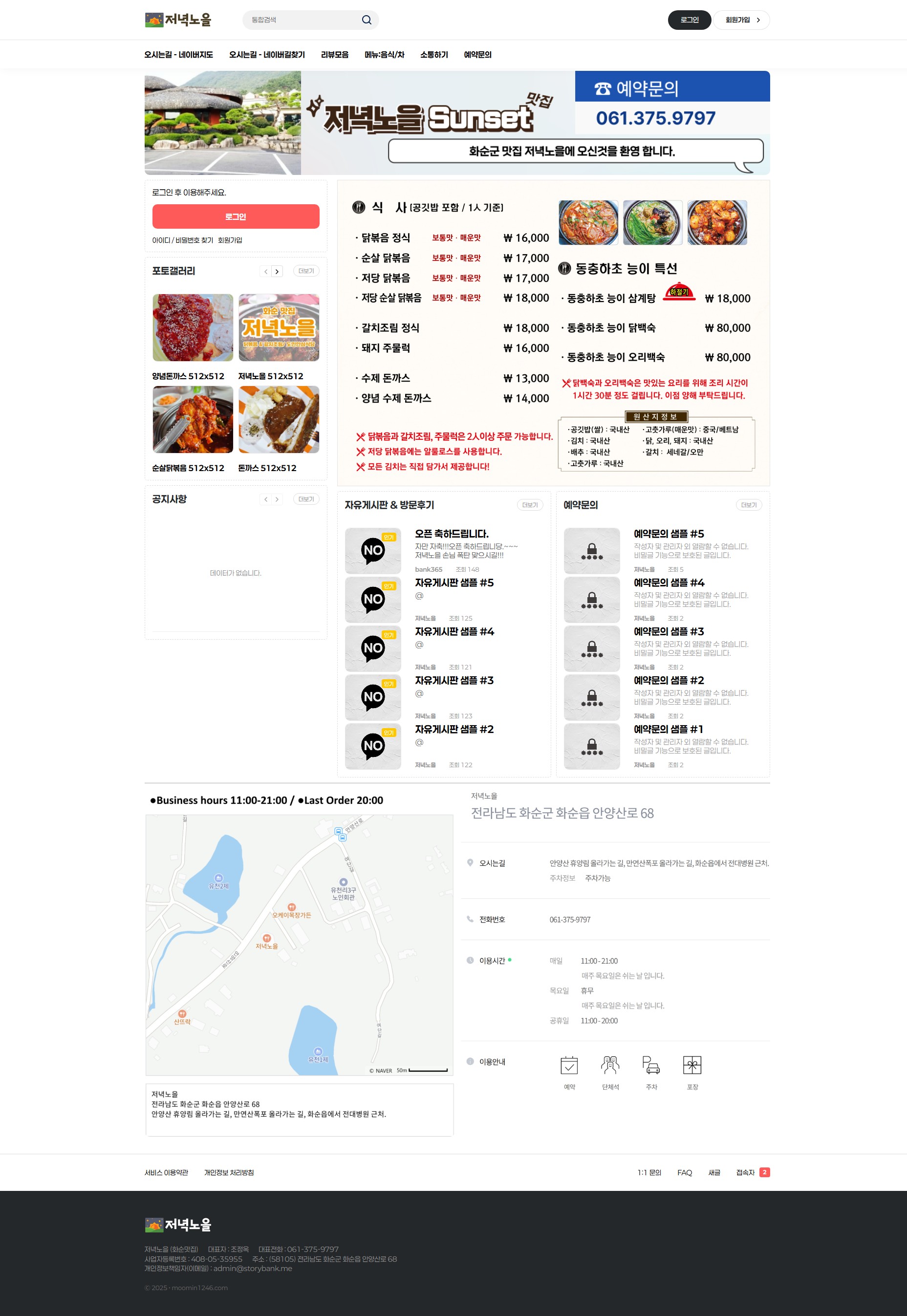Open 오시는길 - 네이버지도 menu
907x1316 pixels.
click(x=178, y=55)
